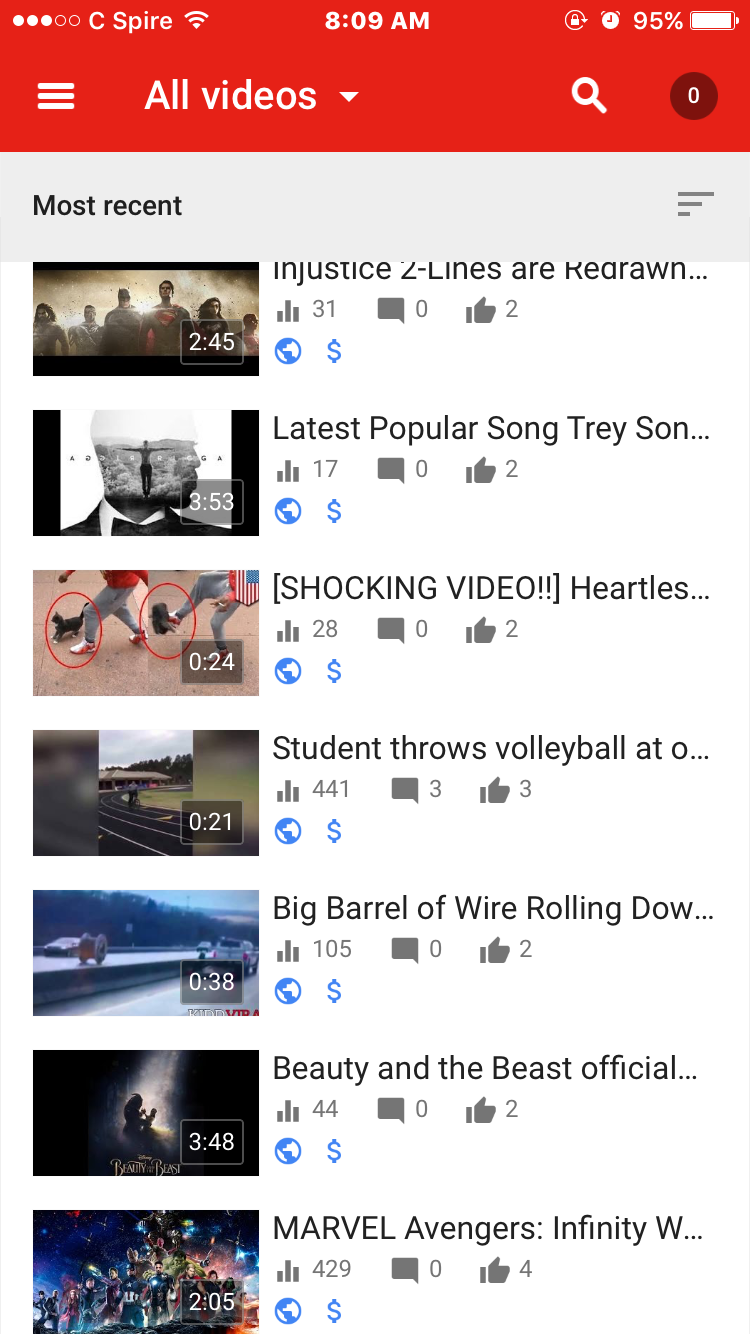Open the sort options icon
This screenshot has width=750, height=1334.
(x=695, y=204)
